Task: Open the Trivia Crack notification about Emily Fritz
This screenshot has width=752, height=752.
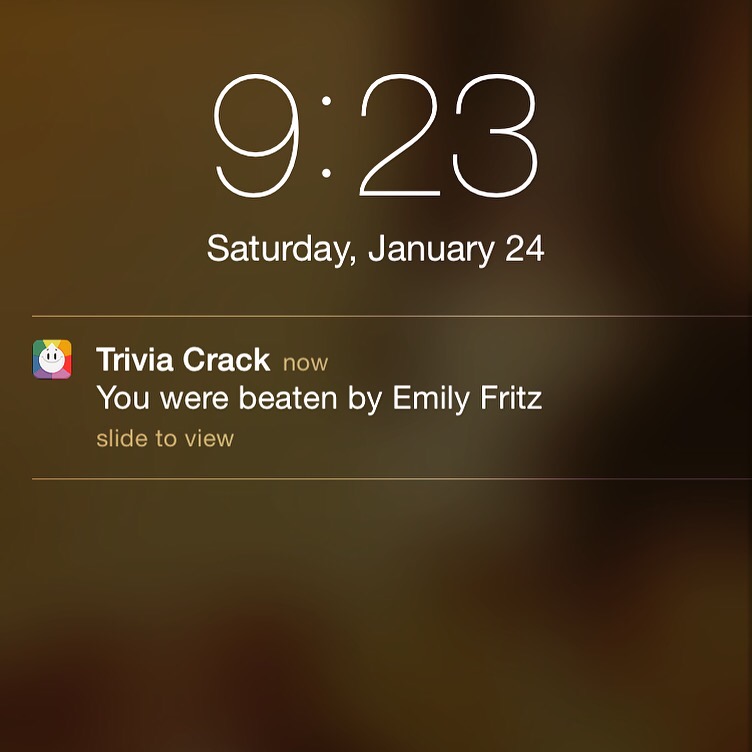Action: point(318,397)
